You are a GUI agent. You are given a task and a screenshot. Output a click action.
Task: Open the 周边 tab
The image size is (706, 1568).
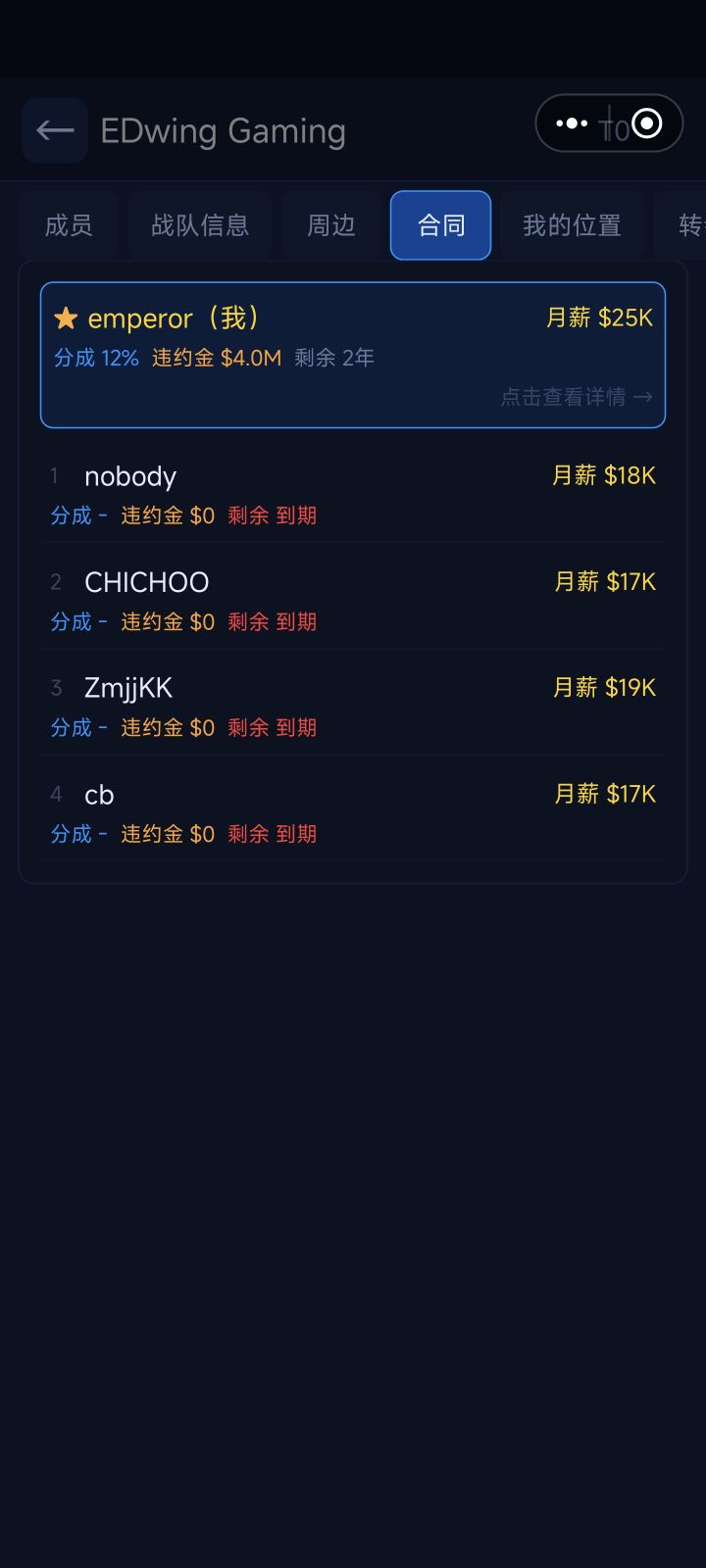331,225
